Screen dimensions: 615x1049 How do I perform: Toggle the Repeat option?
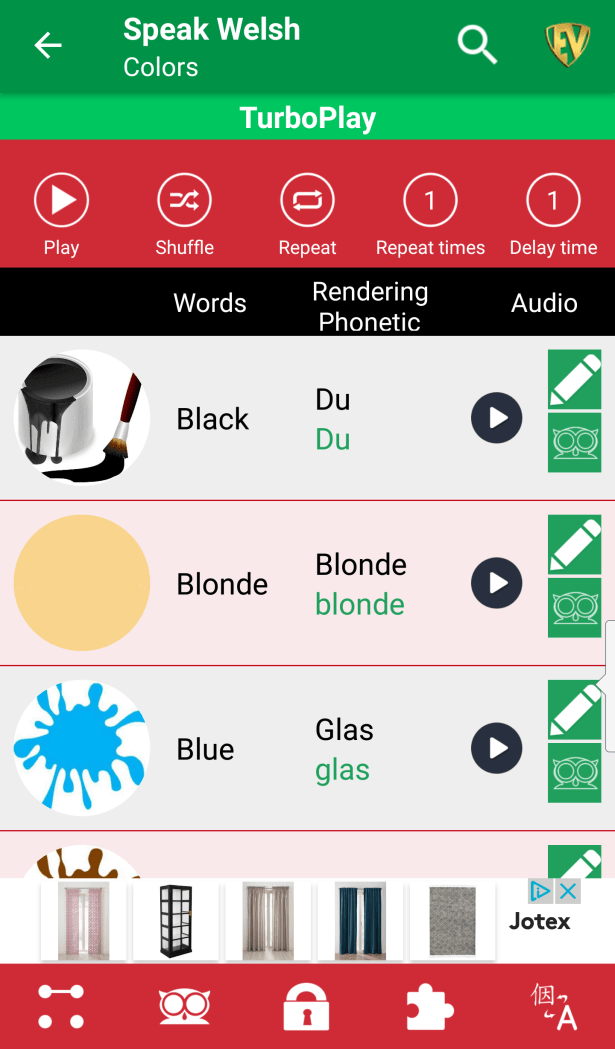click(307, 201)
